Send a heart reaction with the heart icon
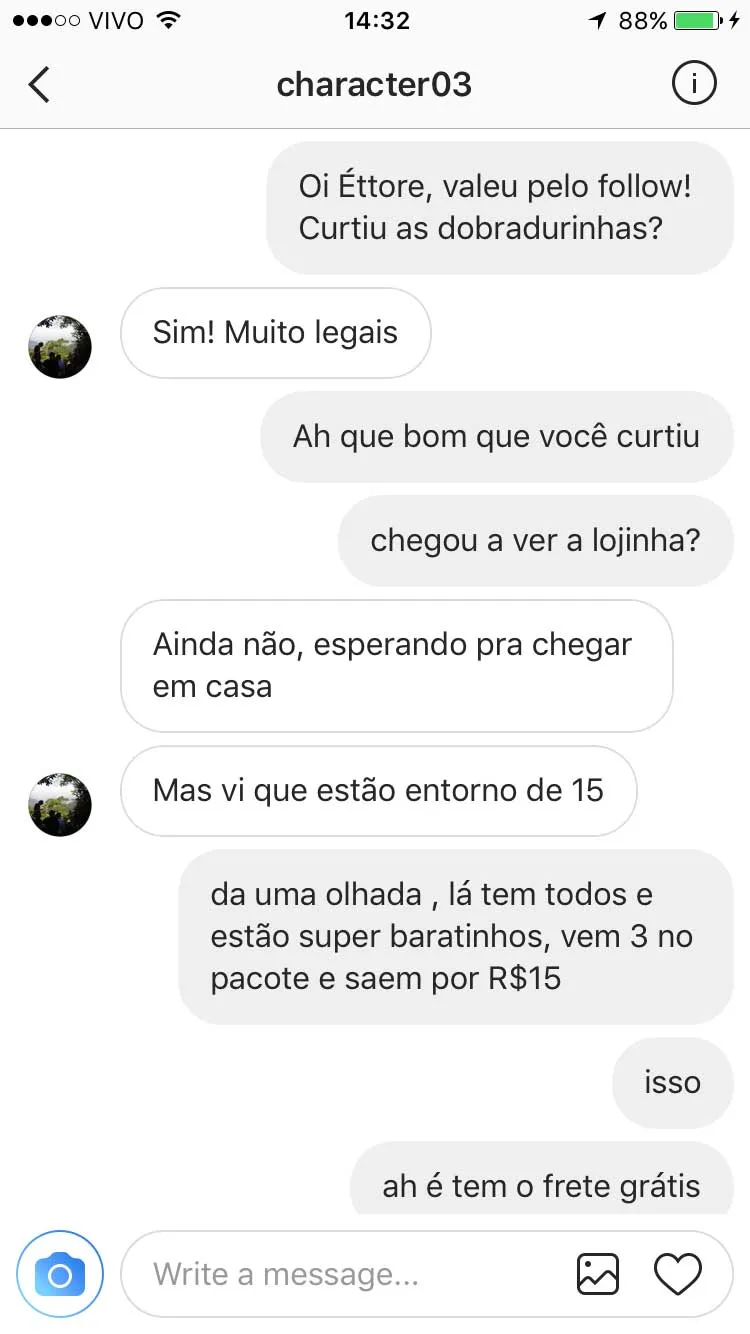The height and width of the screenshot is (1334, 750). [x=677, y=1273]
